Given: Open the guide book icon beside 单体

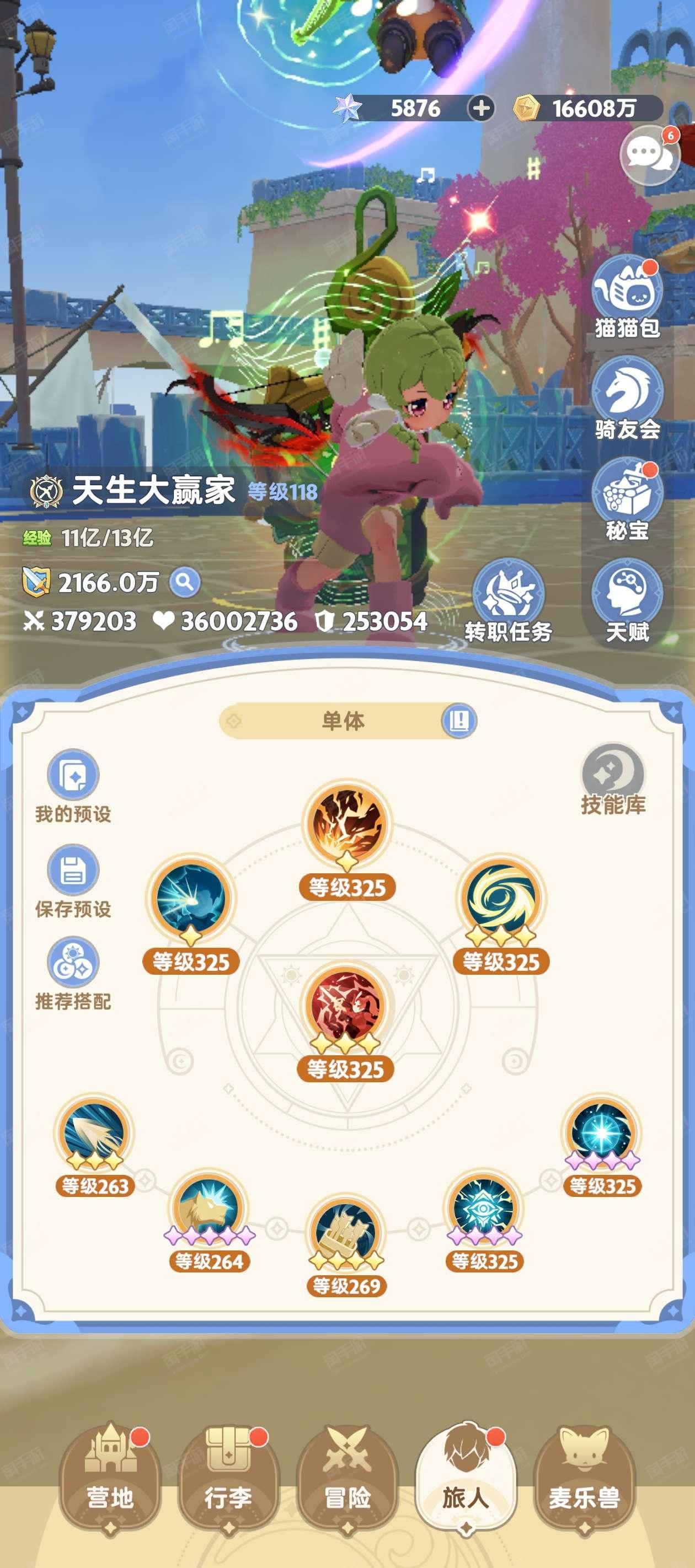Looking at the screenshot, I should tap(459, 721).
